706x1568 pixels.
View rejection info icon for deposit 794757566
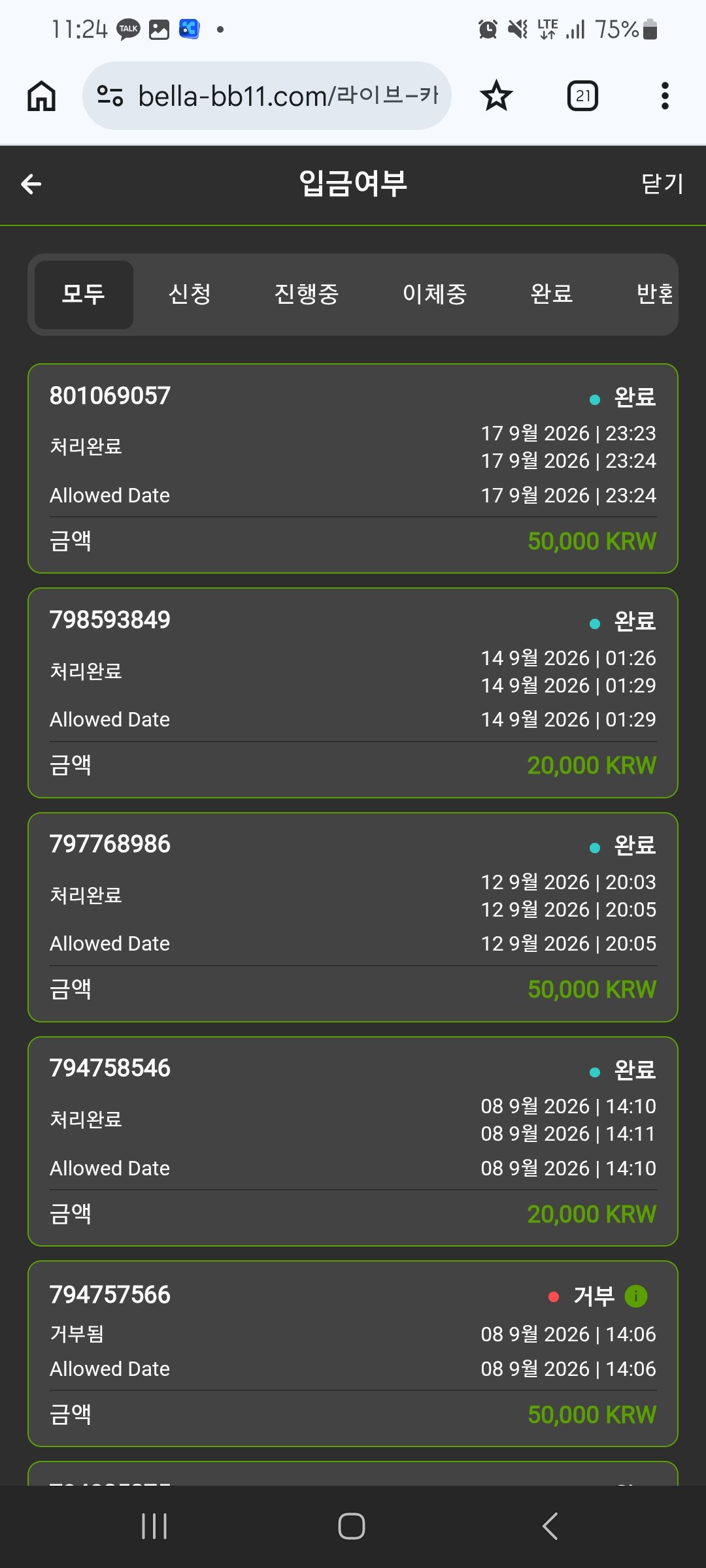(x=635, y=1296)
